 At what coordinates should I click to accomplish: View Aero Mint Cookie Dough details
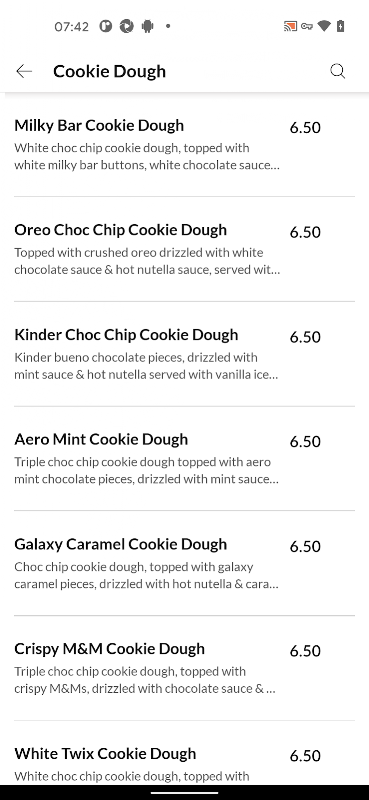tap(184, 459)
